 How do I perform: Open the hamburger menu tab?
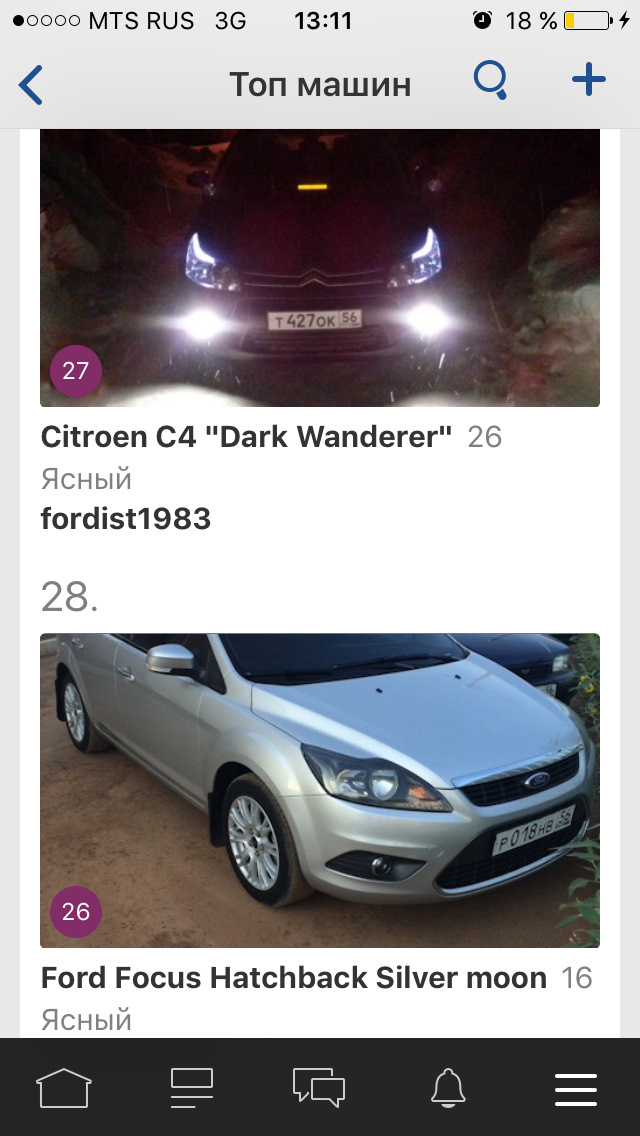pos(576,1088)
